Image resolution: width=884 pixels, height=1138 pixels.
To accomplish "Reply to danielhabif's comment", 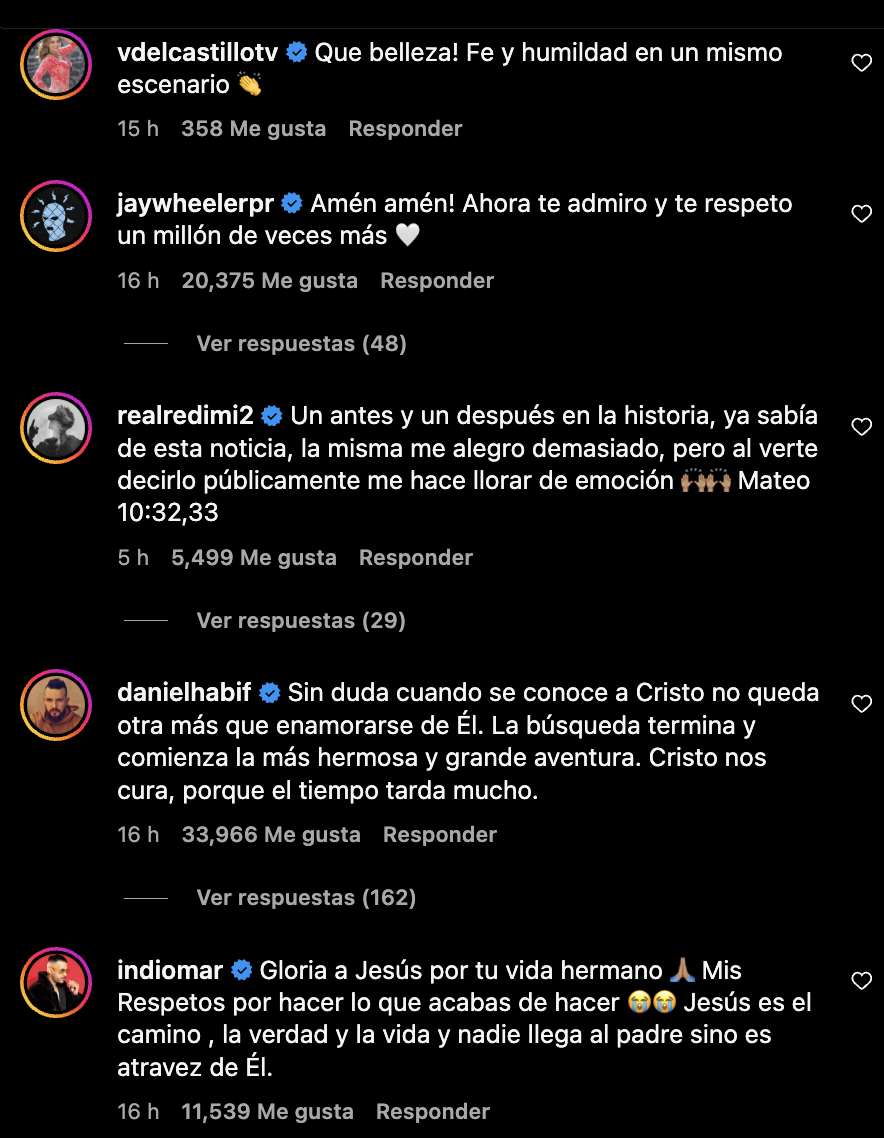I will (x=440, y=835).
